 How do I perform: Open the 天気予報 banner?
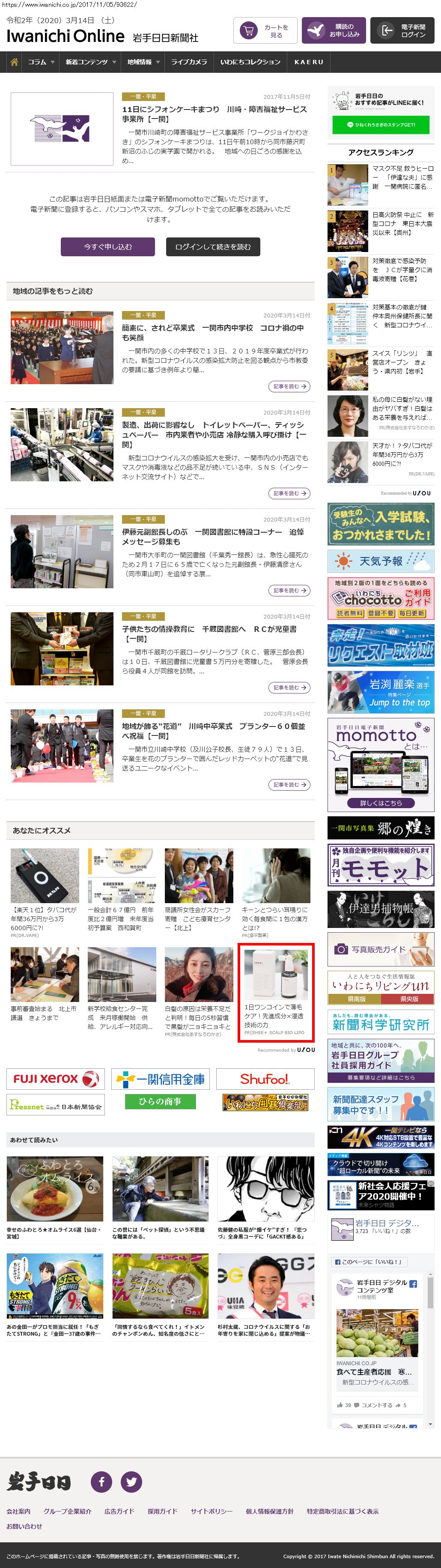(x=381, y=561)
